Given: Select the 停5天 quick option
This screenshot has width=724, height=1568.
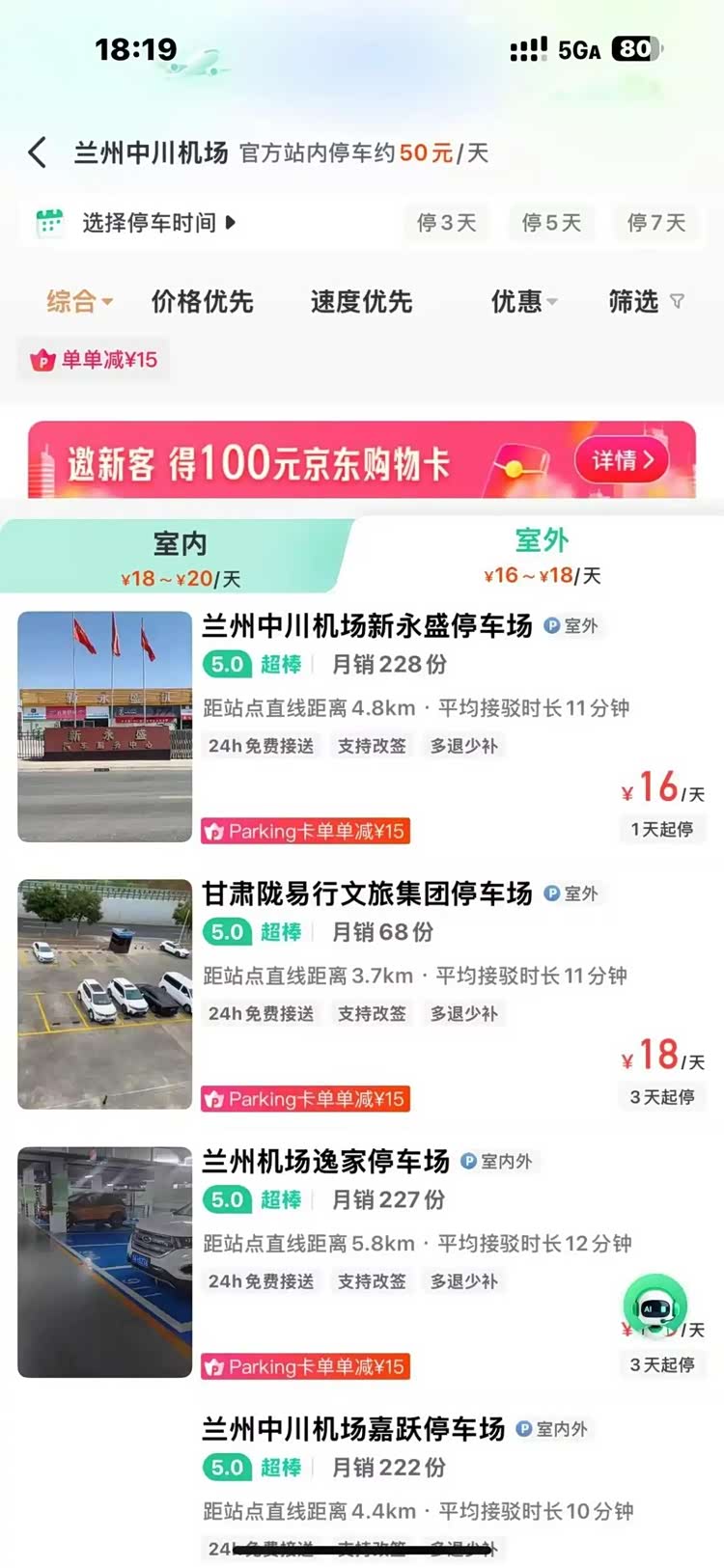Looking at the screenshot, I should click(x=551, y=223).
